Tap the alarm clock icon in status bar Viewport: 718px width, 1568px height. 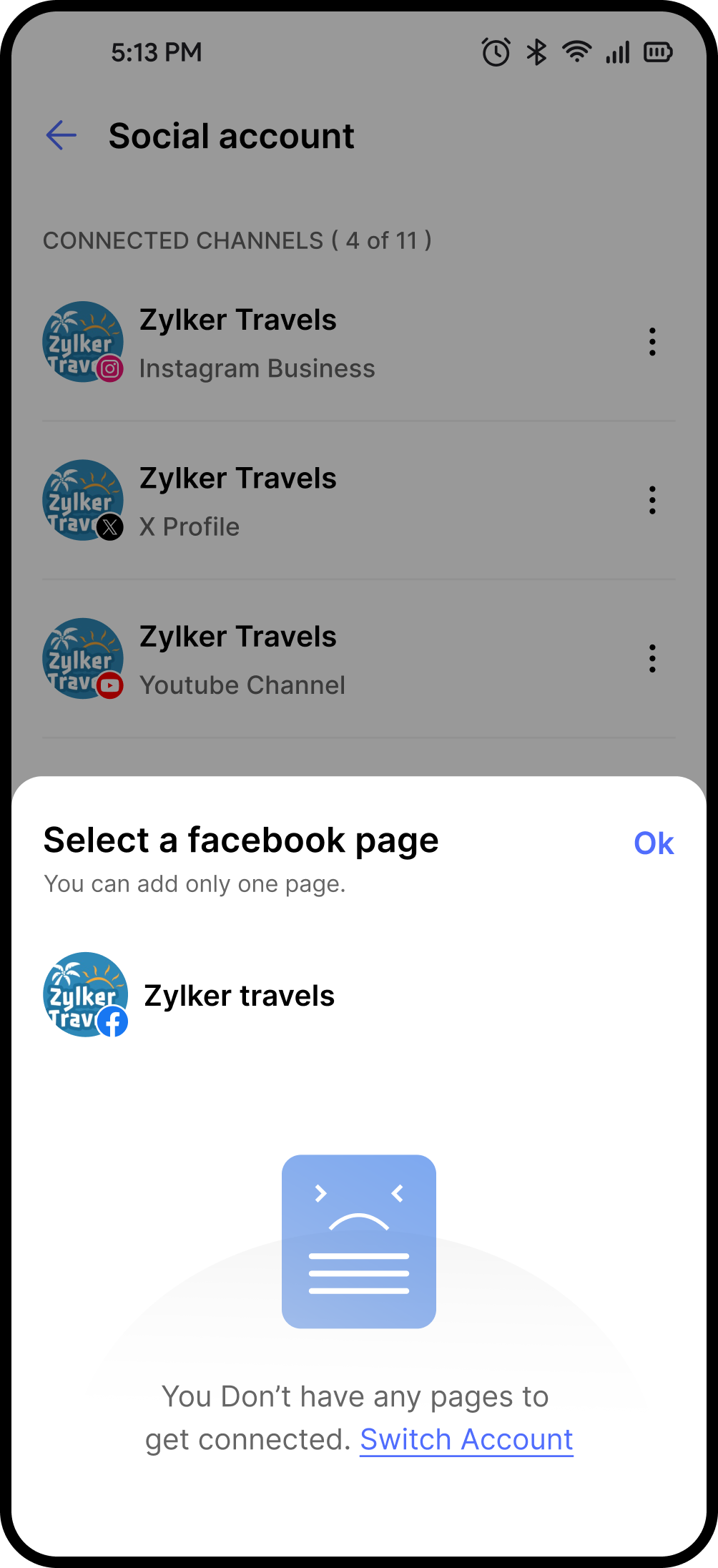pyautogui.click(x=496, y=52)
